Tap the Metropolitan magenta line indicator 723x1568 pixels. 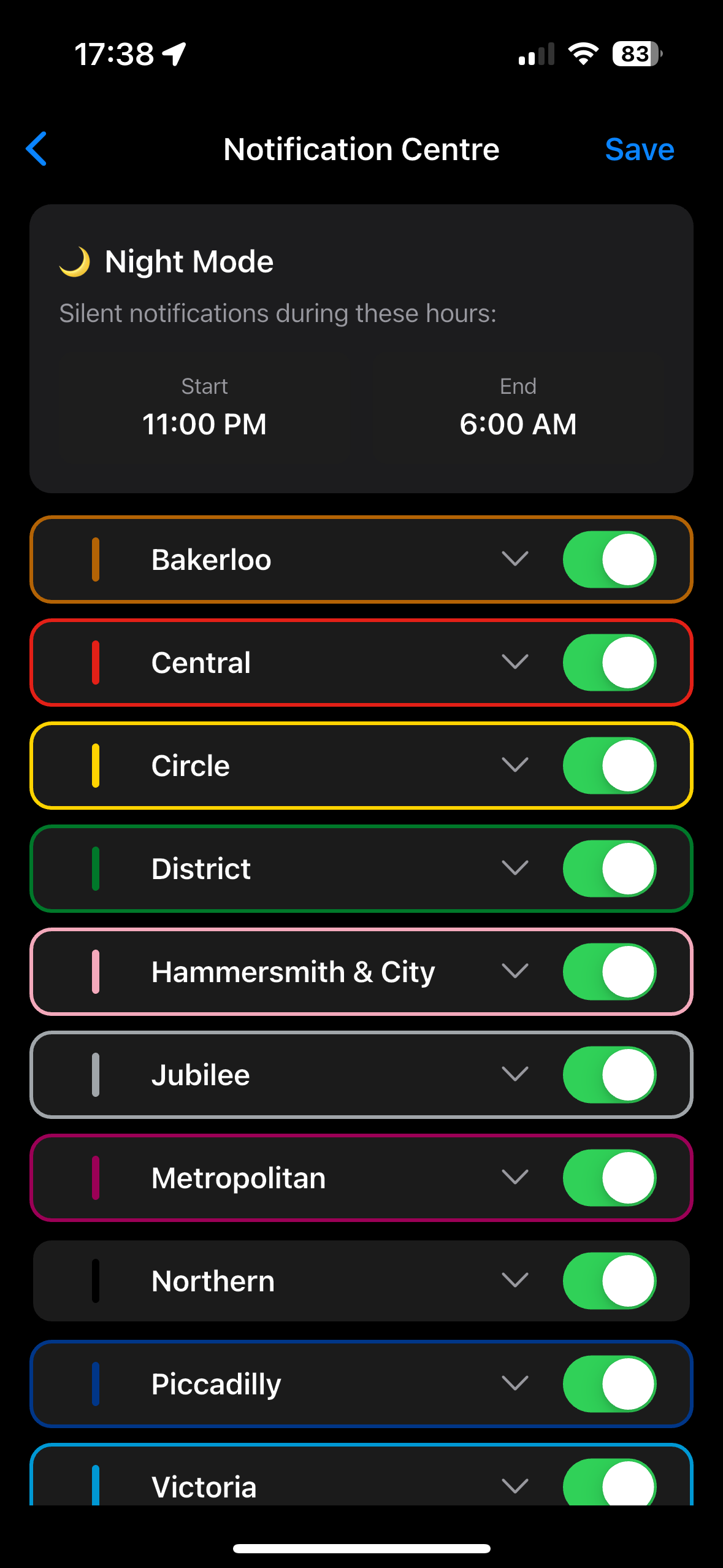point(96,1177)
